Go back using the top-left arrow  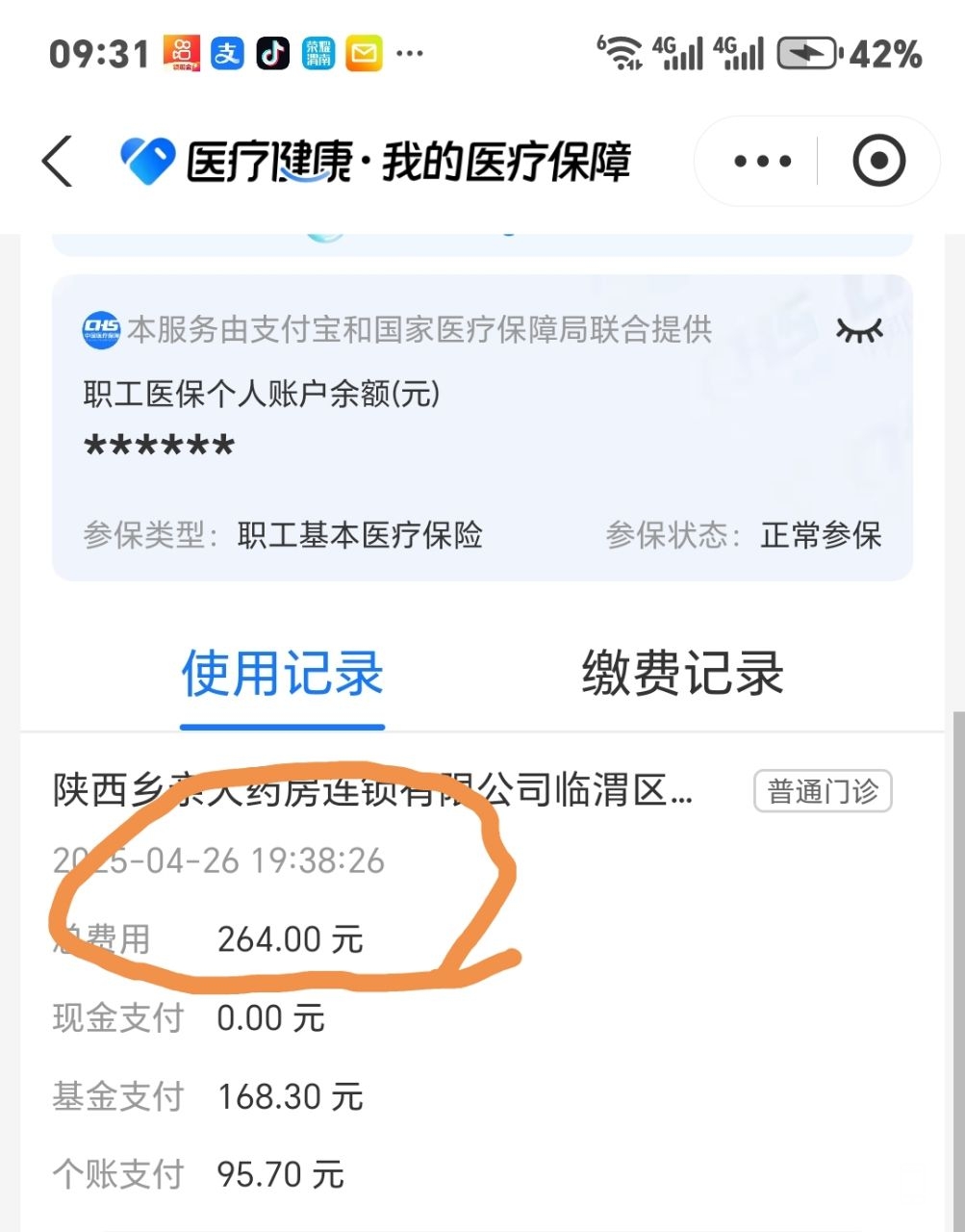coord(58,160)
